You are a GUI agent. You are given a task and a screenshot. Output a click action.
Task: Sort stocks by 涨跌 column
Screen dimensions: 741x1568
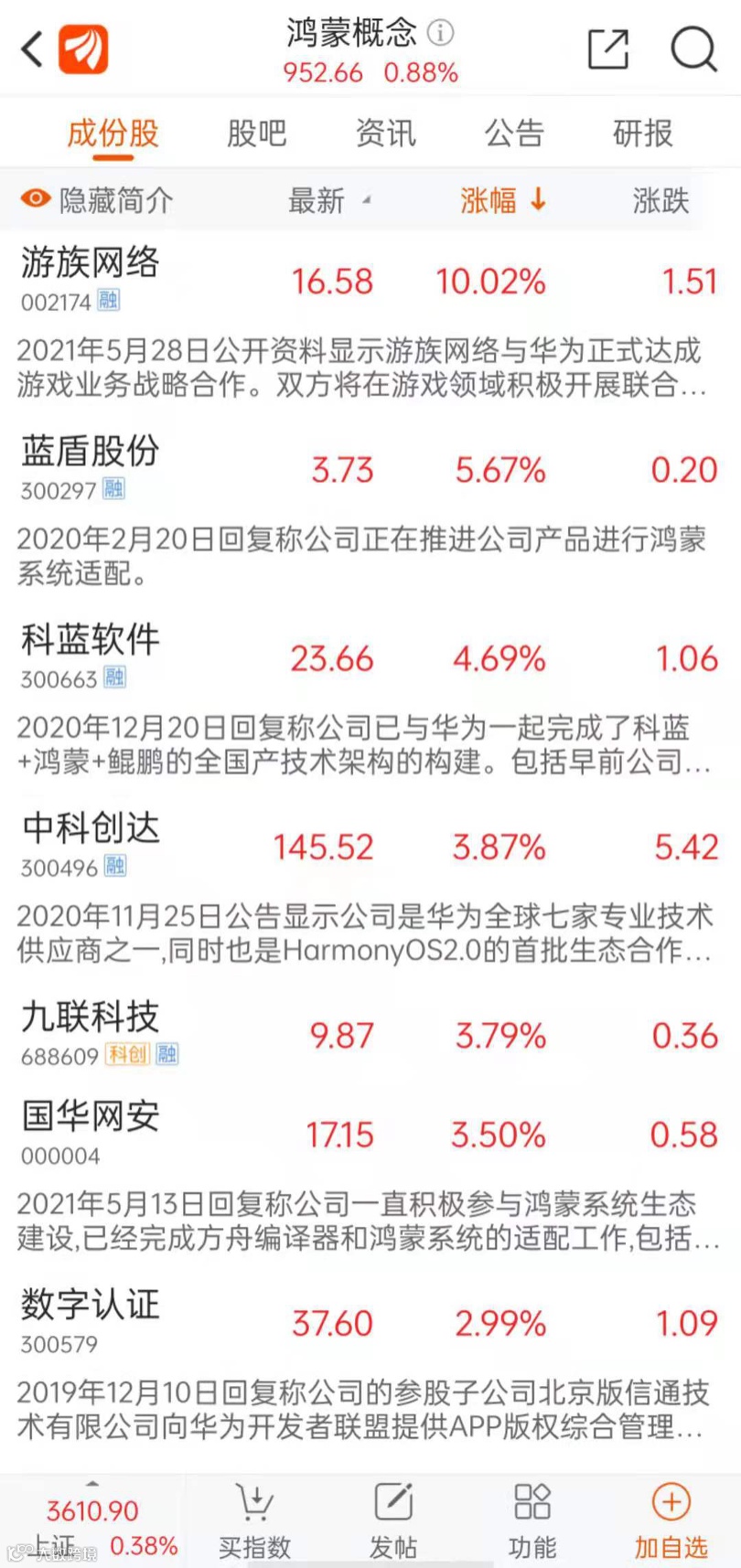pos(660,200)
